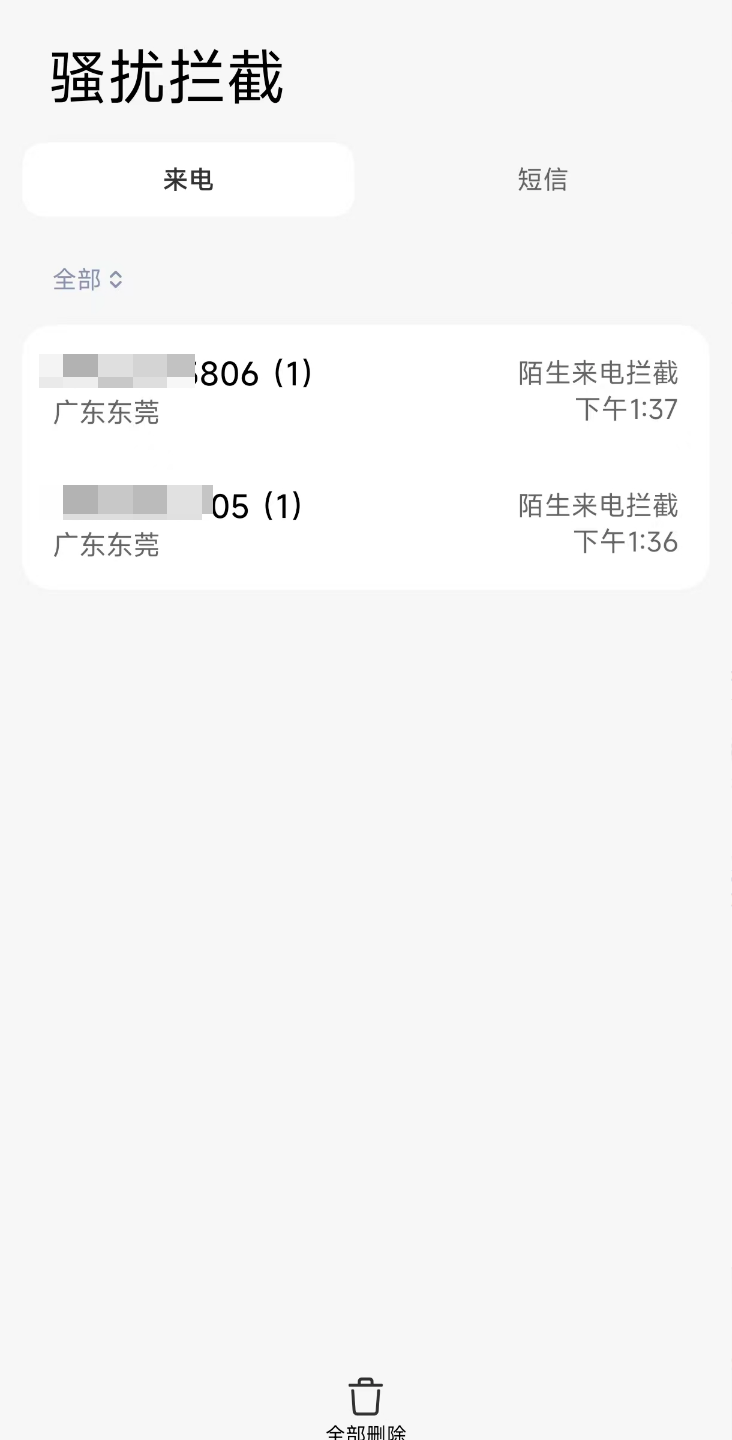Switch to the 短信 tab
This screenshot has width=732, height=1440.
[x=542, y=180]
